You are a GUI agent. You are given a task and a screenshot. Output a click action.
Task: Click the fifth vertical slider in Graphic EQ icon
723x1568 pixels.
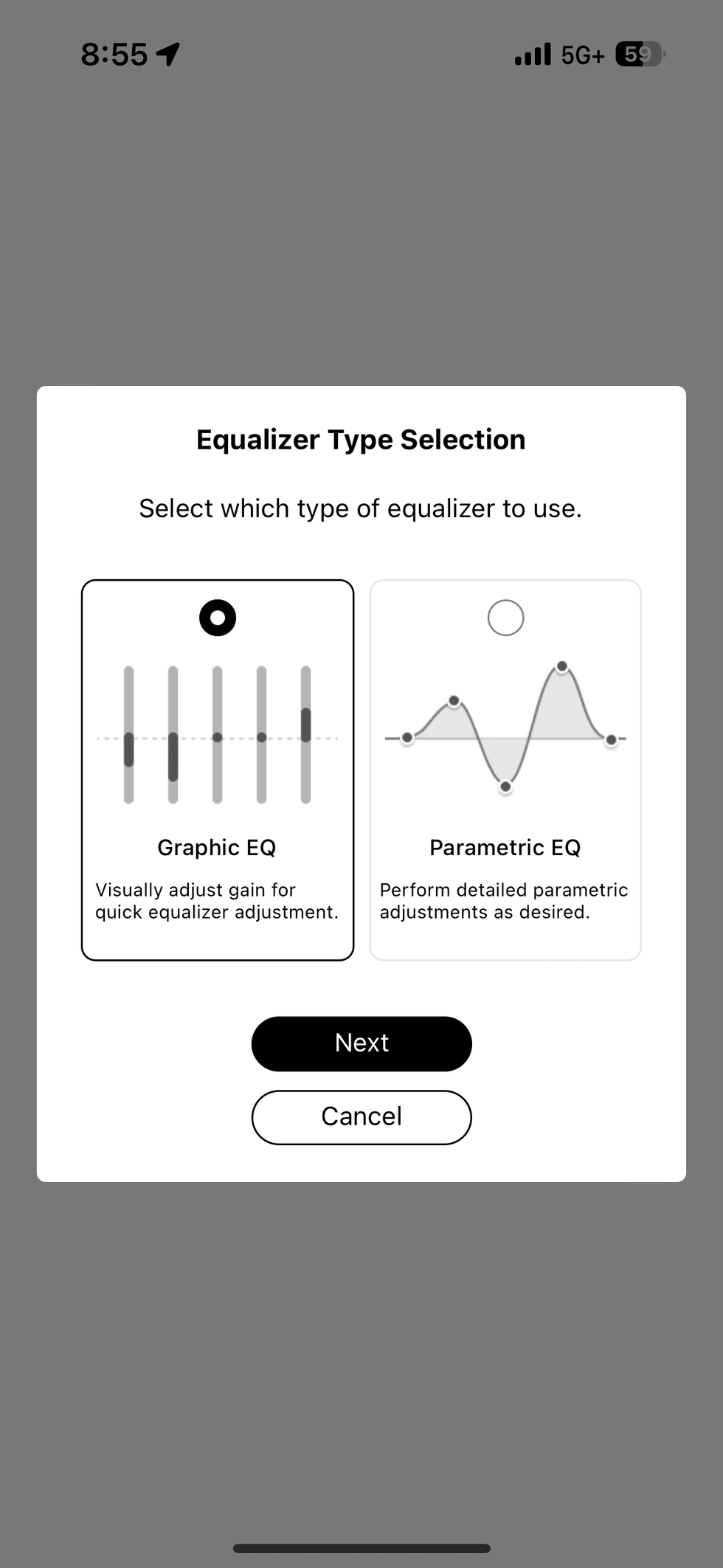305,734
